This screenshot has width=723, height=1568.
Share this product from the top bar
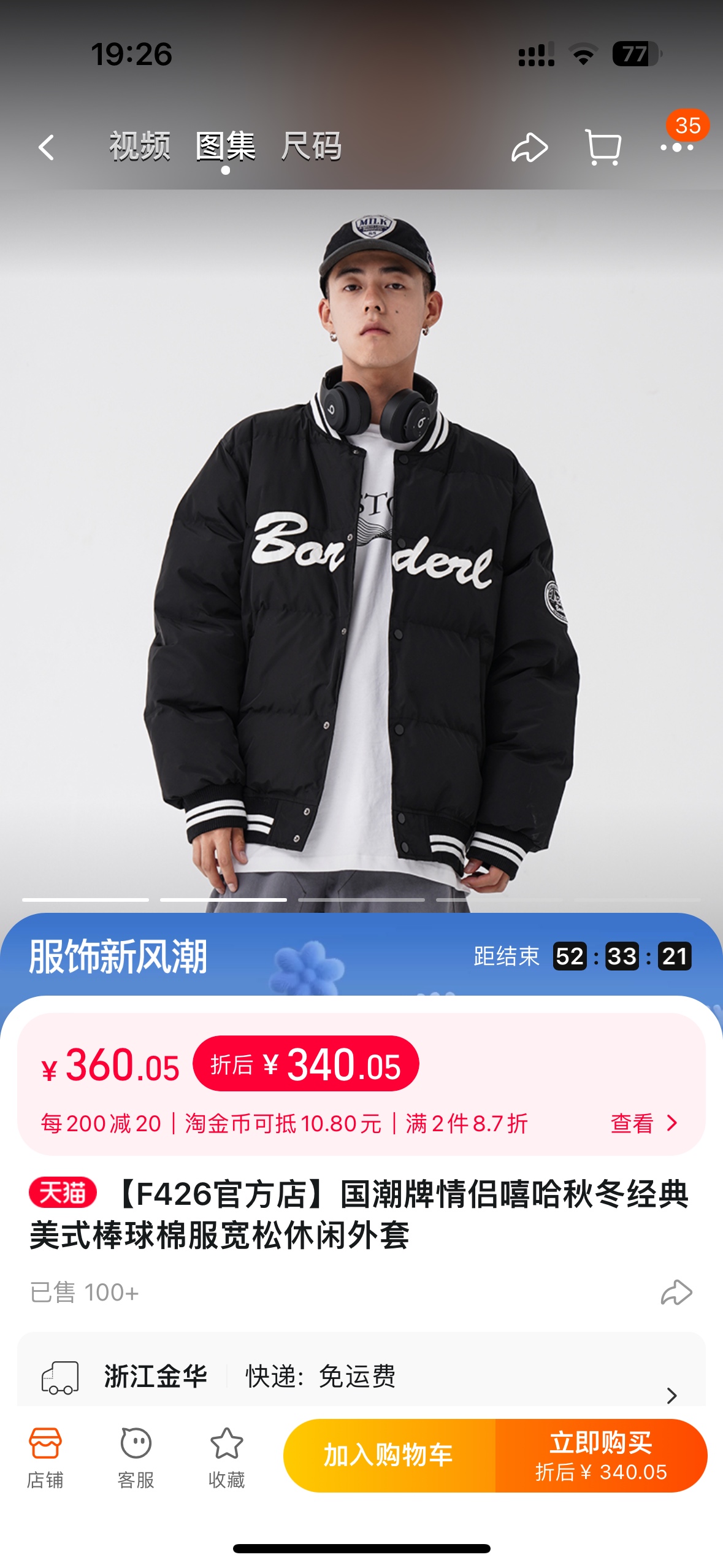click(529, 147)
